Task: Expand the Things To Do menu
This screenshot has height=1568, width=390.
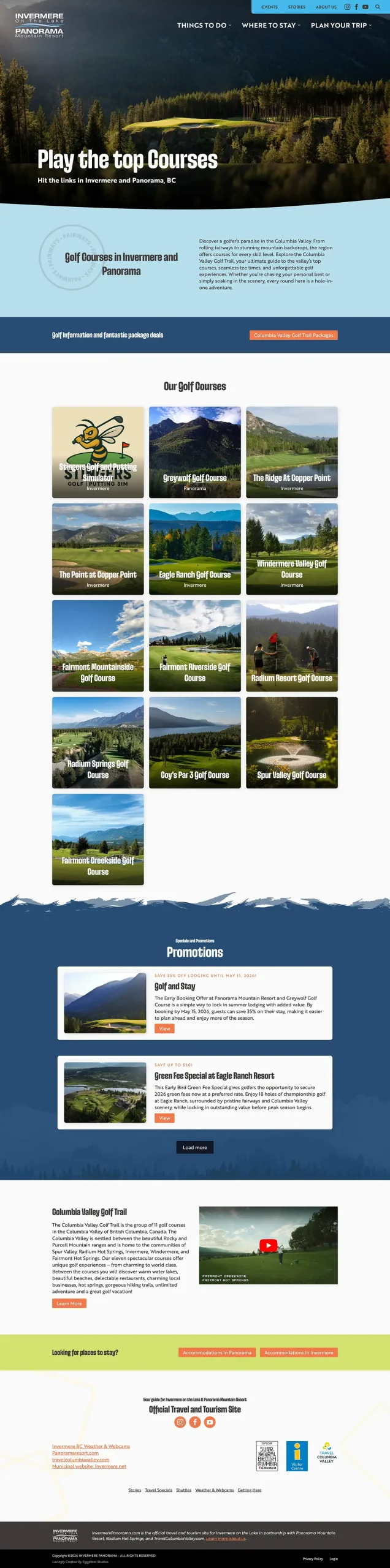Action: pyautogui.click(x=204, y=25)
